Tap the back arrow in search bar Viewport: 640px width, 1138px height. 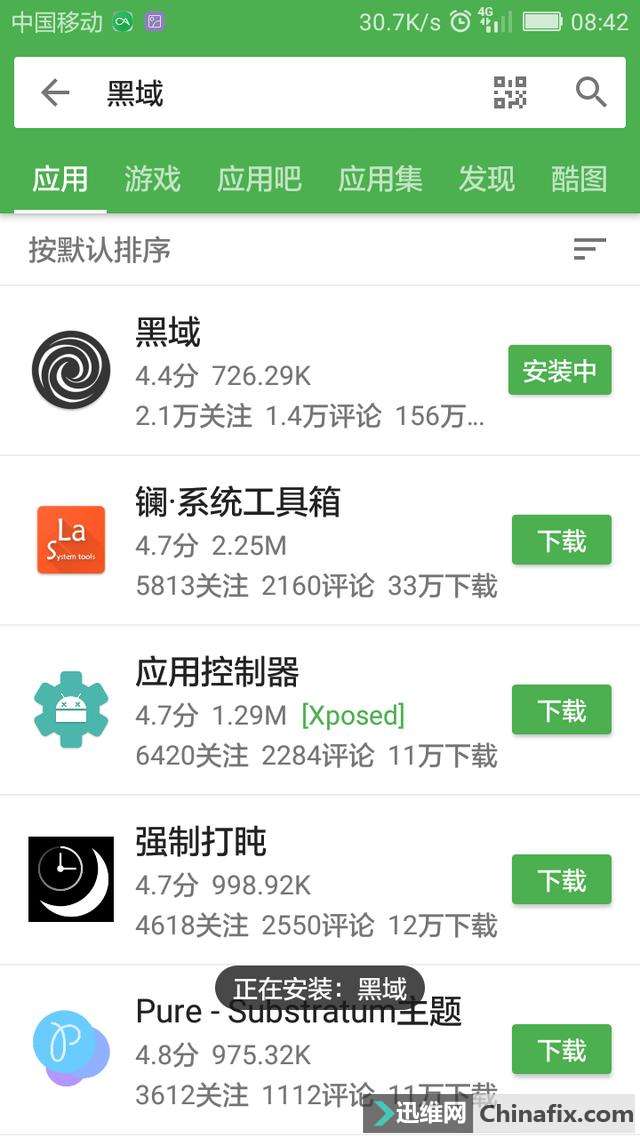click(x=55, y=94)
